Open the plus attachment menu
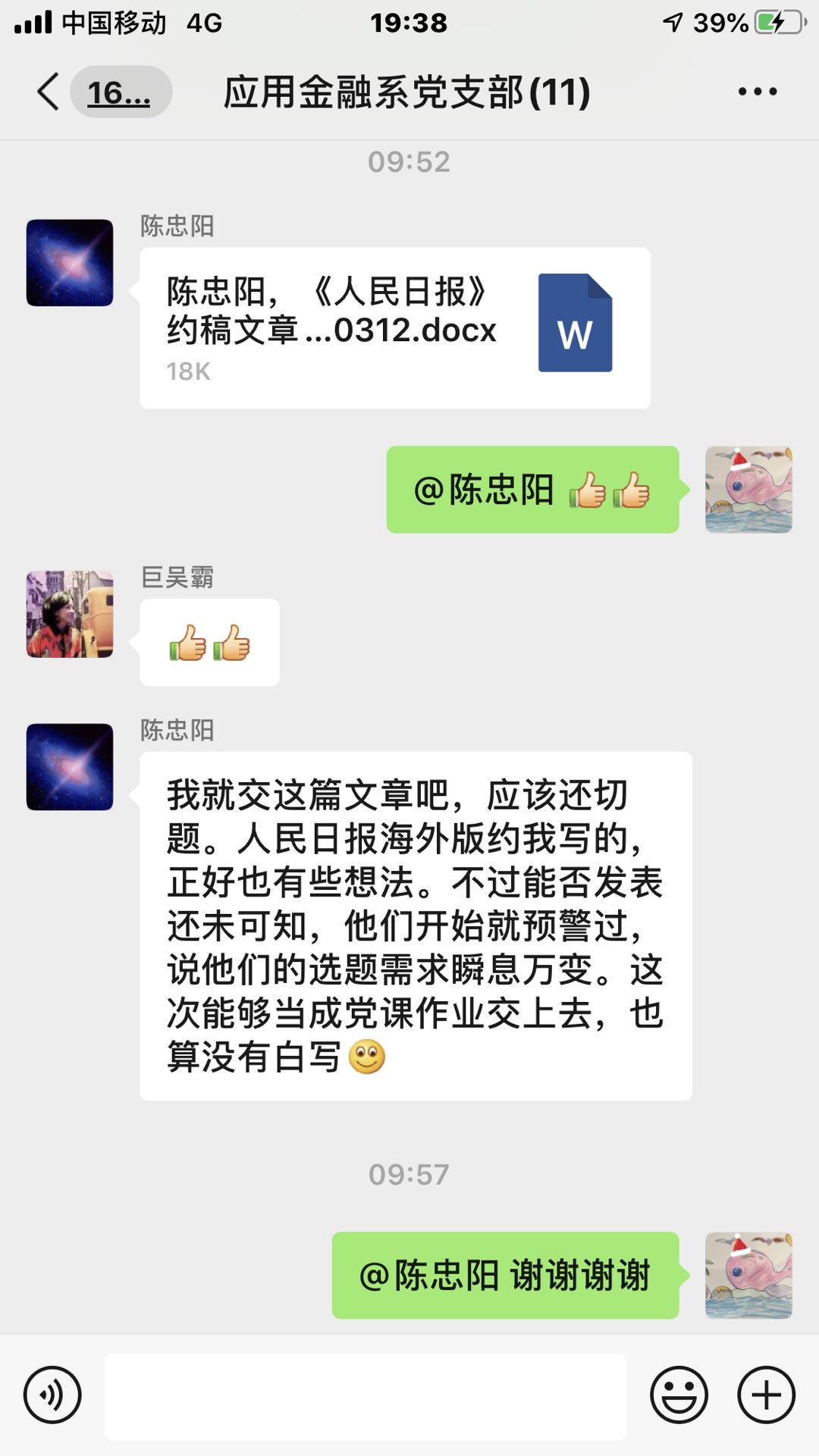Image resolution: width=819 pixels, height=1456 pixels. point(766,1395)
